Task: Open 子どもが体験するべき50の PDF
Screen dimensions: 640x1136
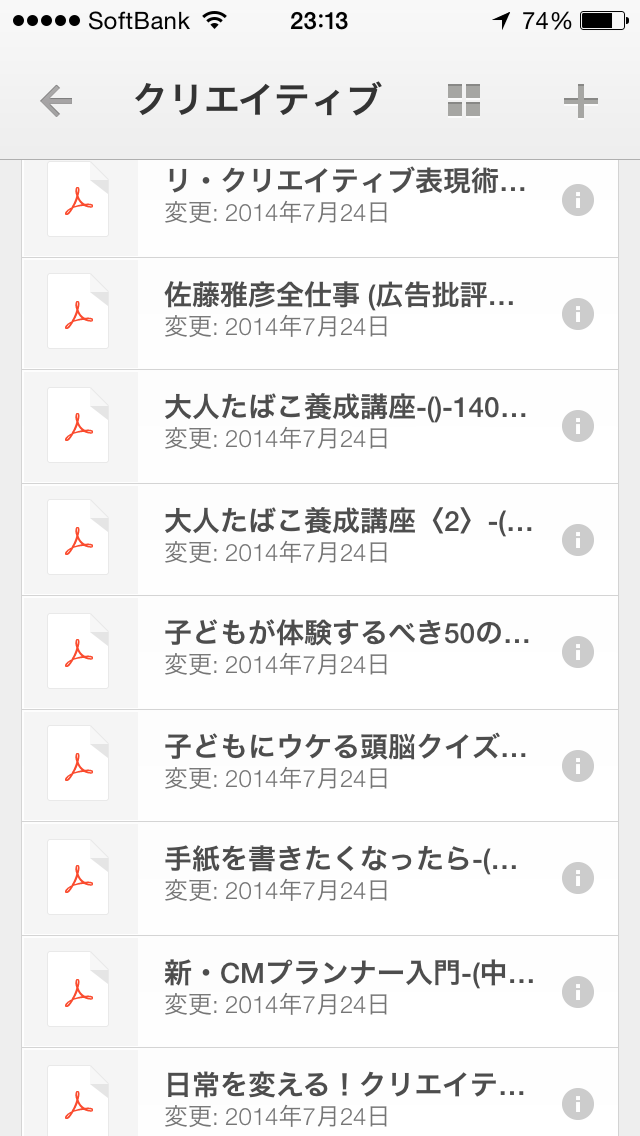Action: (320, 653)
